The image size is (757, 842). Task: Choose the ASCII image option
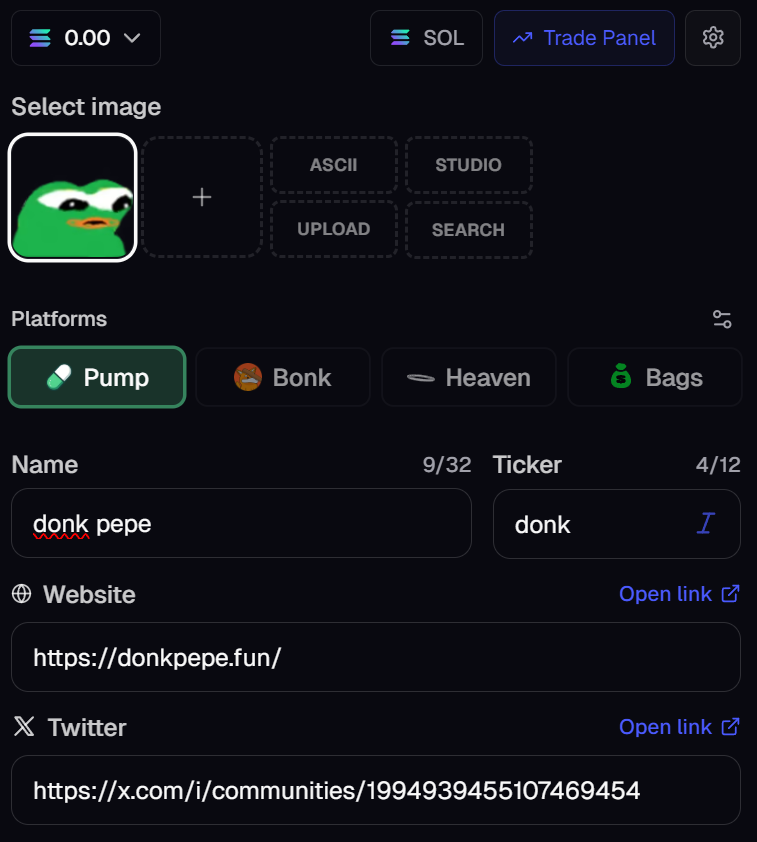[x=334, y=165]
